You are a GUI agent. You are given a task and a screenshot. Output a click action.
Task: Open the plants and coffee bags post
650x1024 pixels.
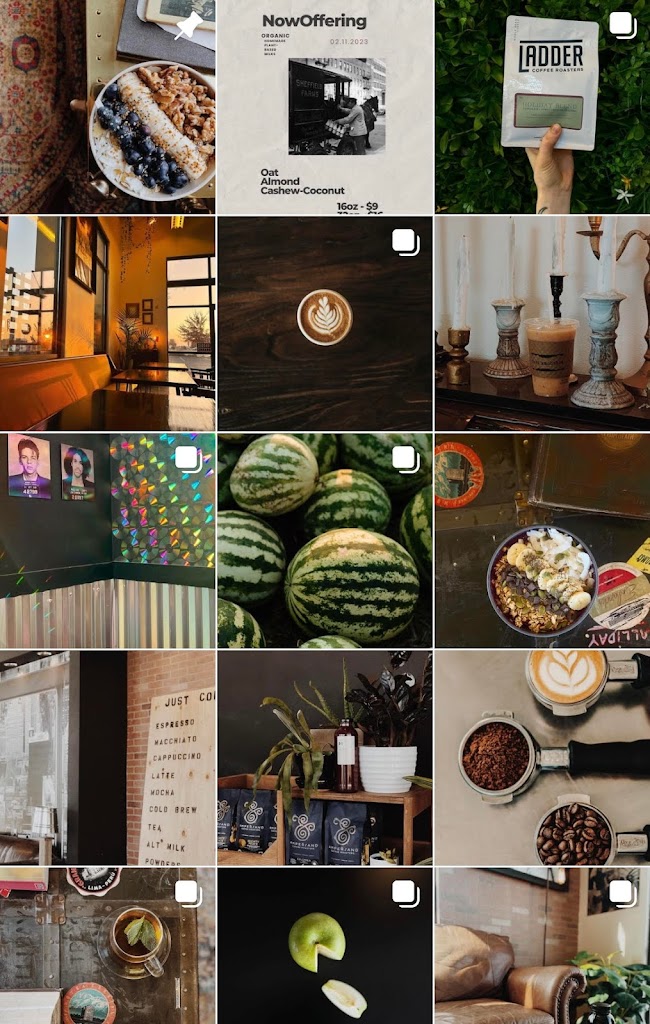point(325,758)
